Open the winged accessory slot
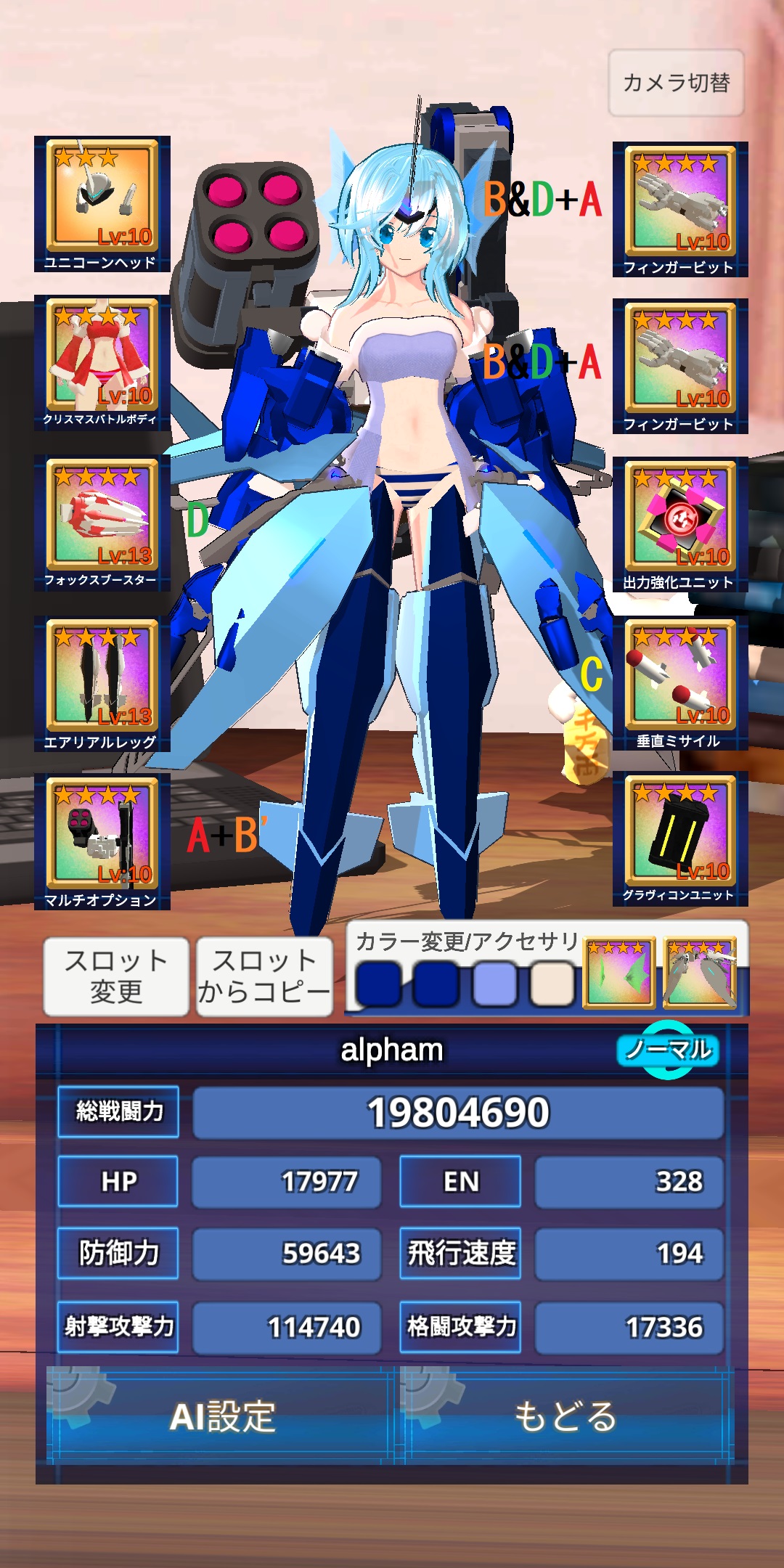Image resolution: width=784 pixels, height=1568 pixels. 701,973
